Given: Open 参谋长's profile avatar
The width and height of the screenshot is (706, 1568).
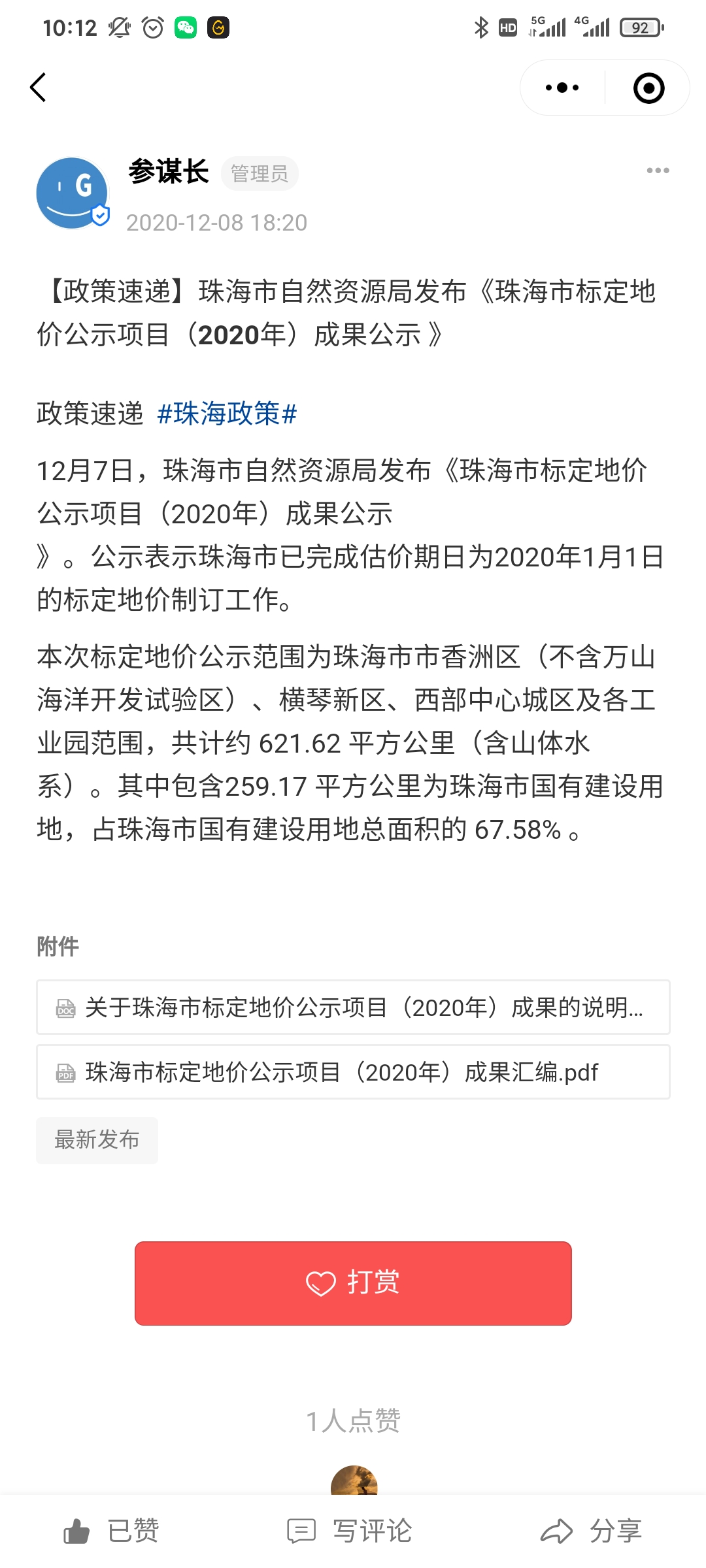Looking at the screenshot, I should [x=72, y=193].
